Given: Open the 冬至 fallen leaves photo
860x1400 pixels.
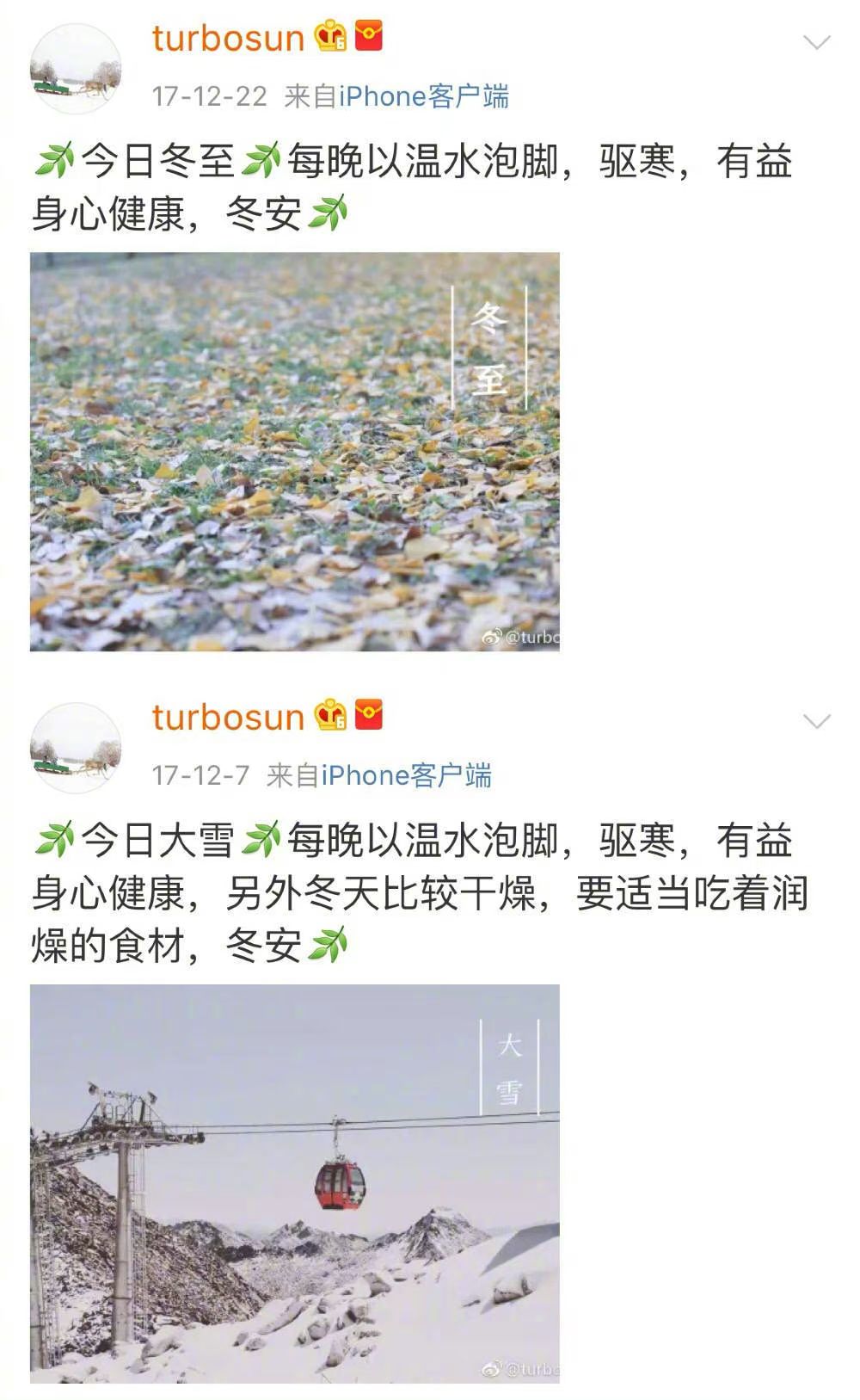Looking at the screenshot, I should (294, 451).
